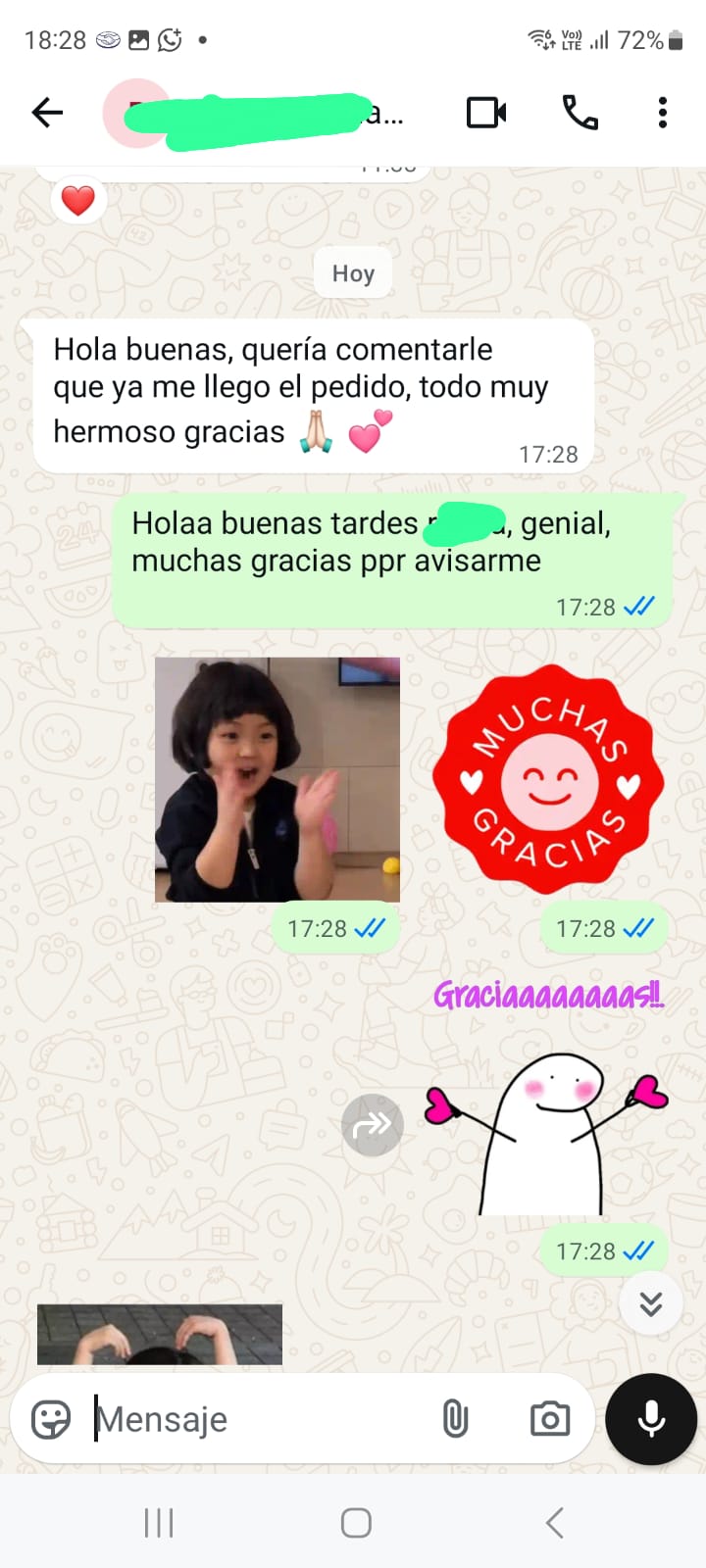
Task: Open the camera from the message bar
Action: 550,1419
